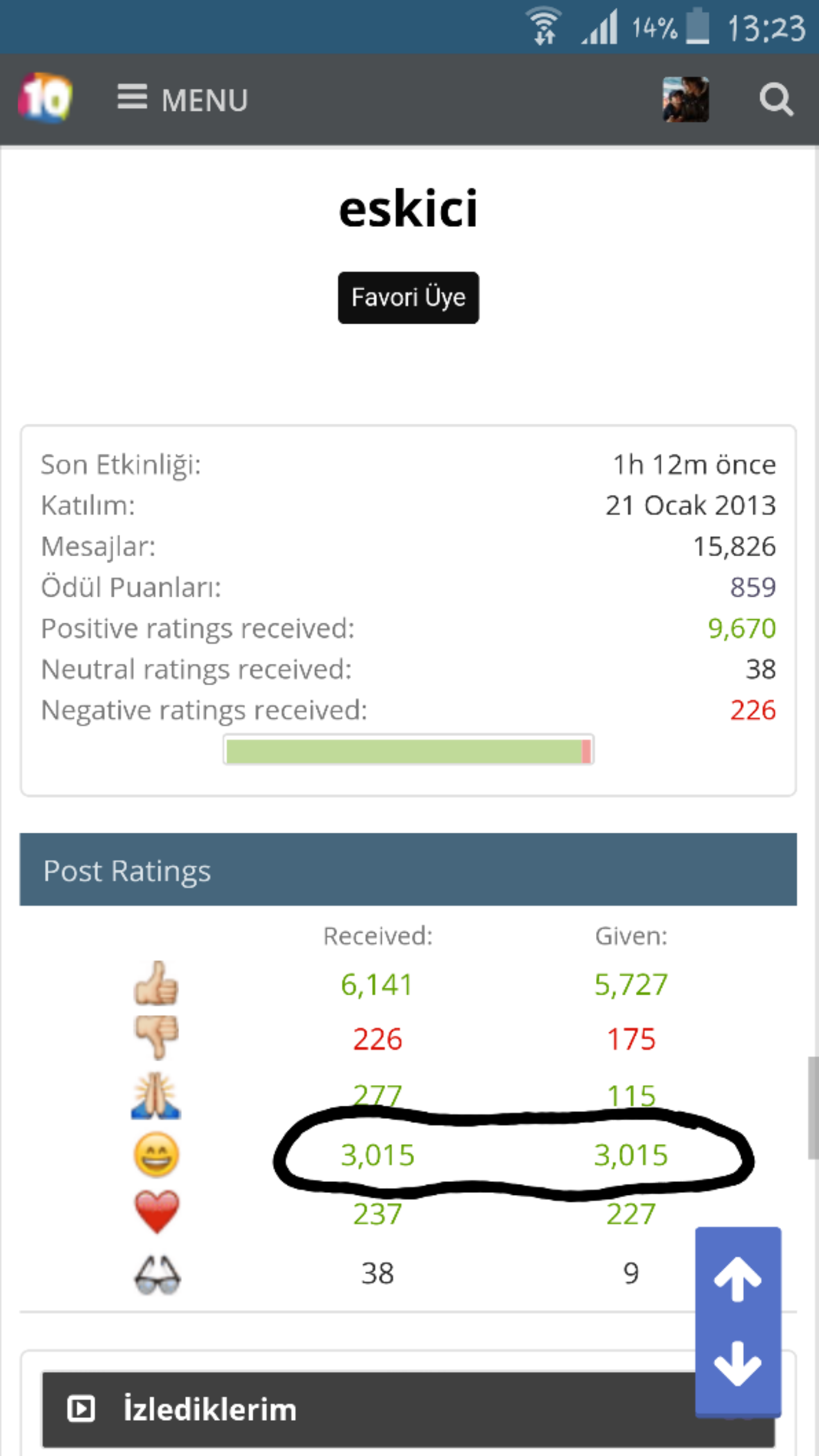Open the 9,670 positive ratings received
819x1456 pixels.
741,628
